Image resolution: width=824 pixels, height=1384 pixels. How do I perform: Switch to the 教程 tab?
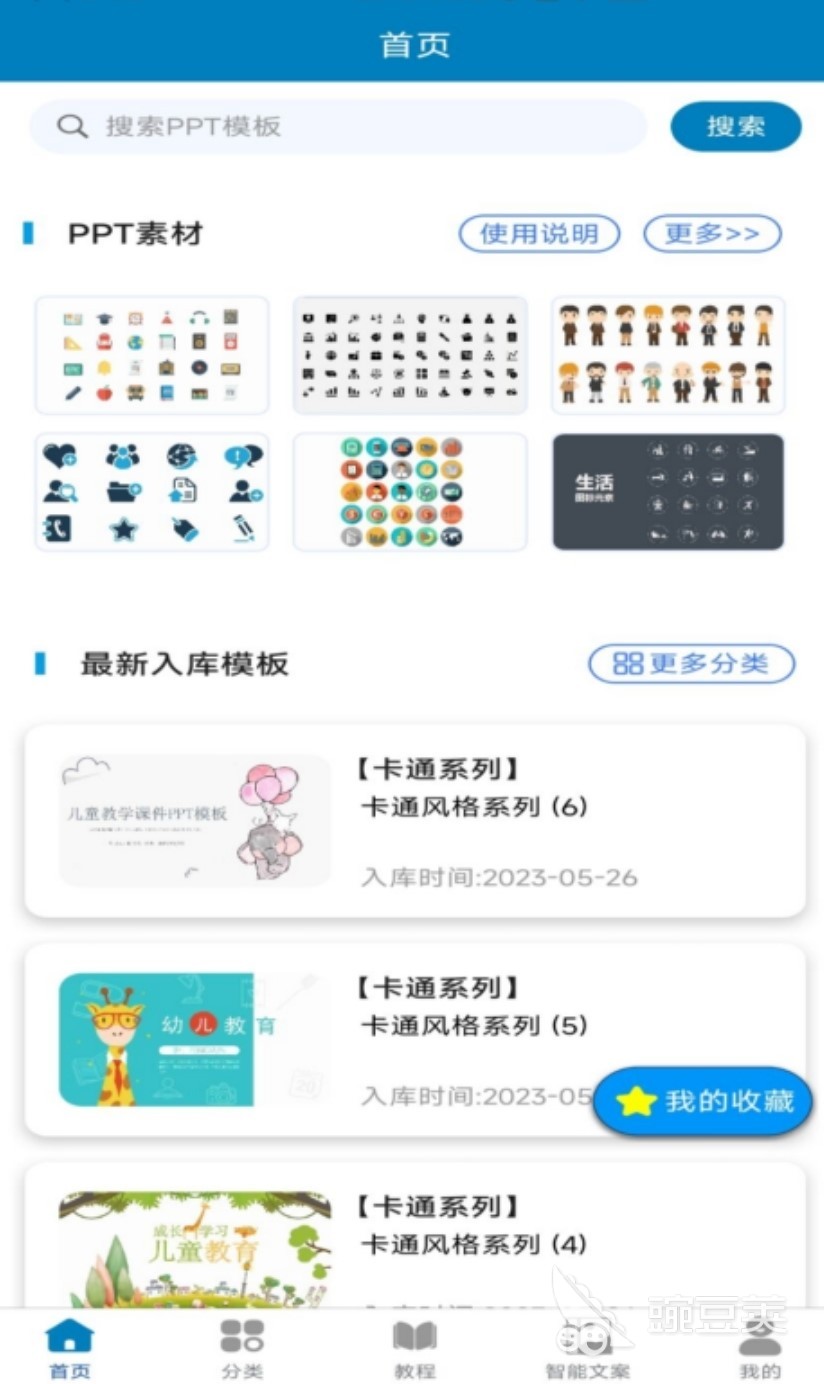(x=414, y=1349)
